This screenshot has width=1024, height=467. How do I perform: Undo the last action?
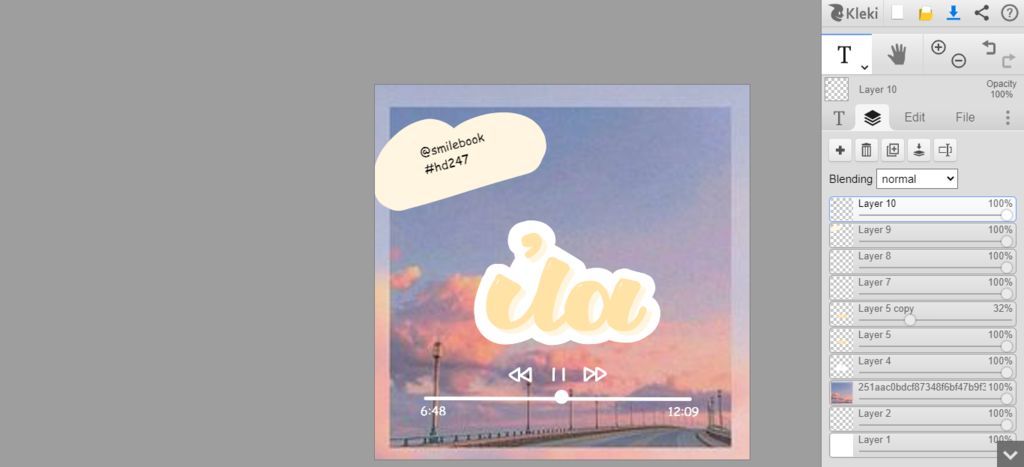click(x=988, y=47)
